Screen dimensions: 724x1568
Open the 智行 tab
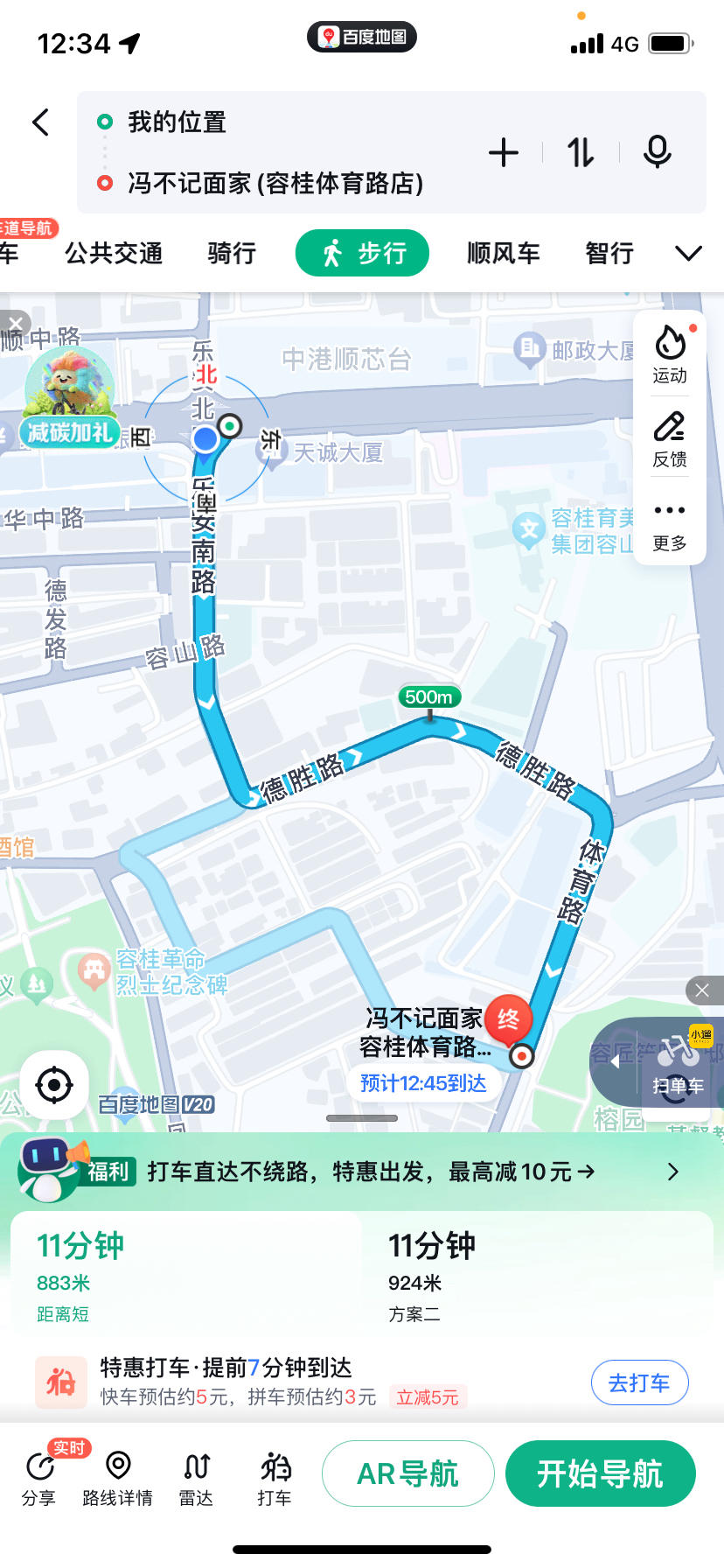coord(609,254)
